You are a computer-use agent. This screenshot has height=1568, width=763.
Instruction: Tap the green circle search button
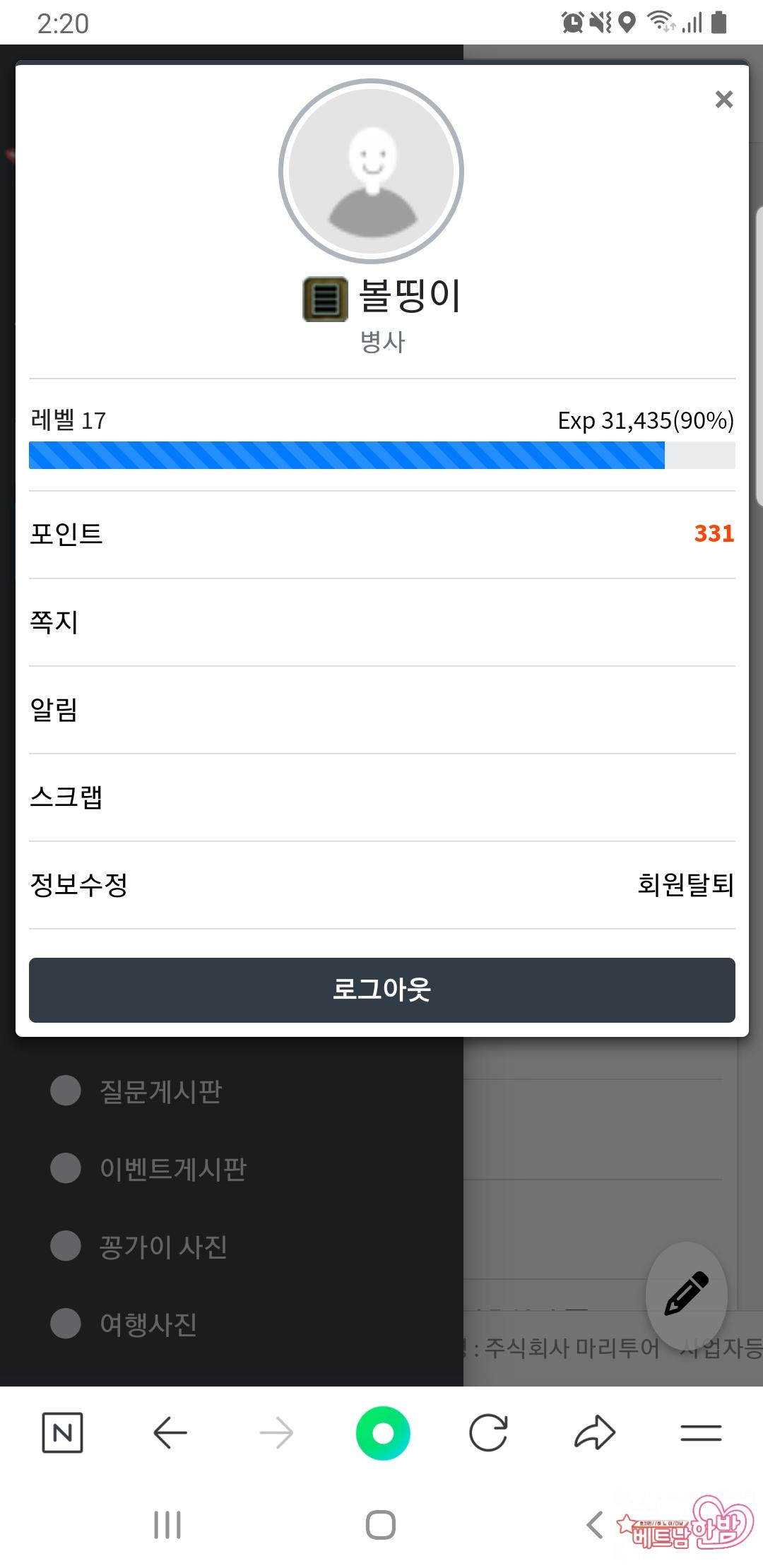click(383, 1433)
